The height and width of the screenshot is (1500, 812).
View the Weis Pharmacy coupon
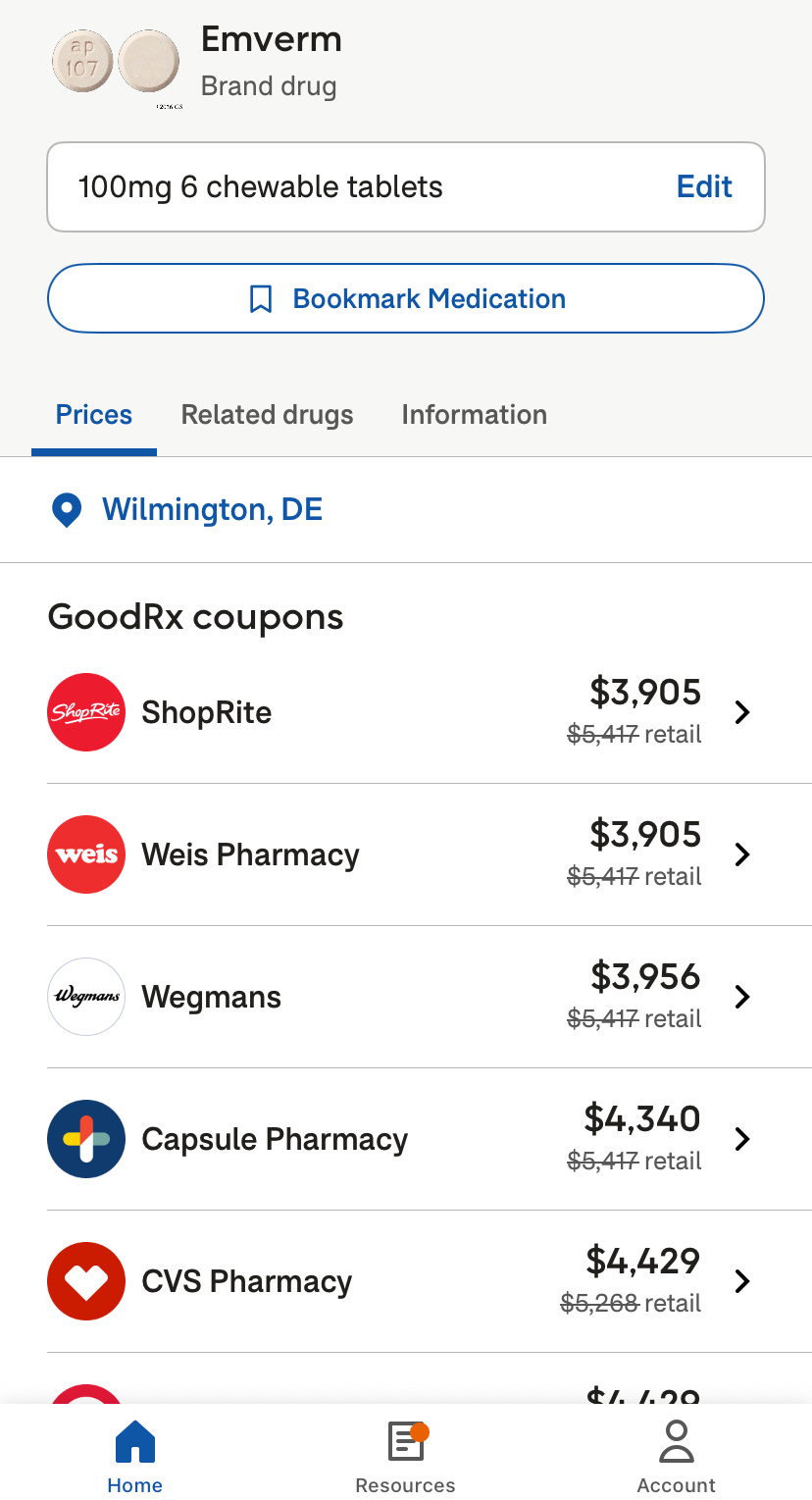406,854
